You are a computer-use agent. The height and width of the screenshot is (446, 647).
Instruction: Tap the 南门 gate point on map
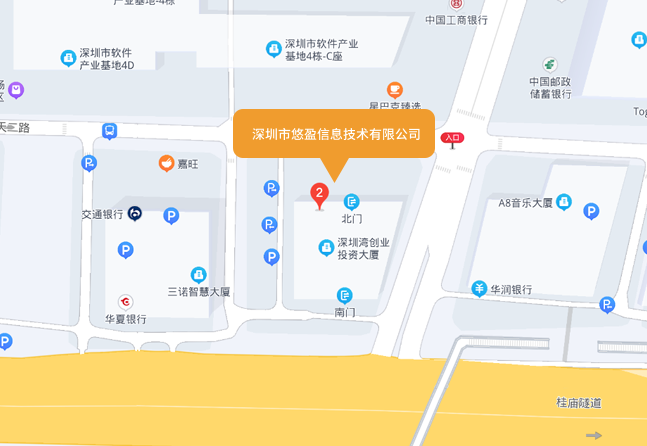coord(345,295)
